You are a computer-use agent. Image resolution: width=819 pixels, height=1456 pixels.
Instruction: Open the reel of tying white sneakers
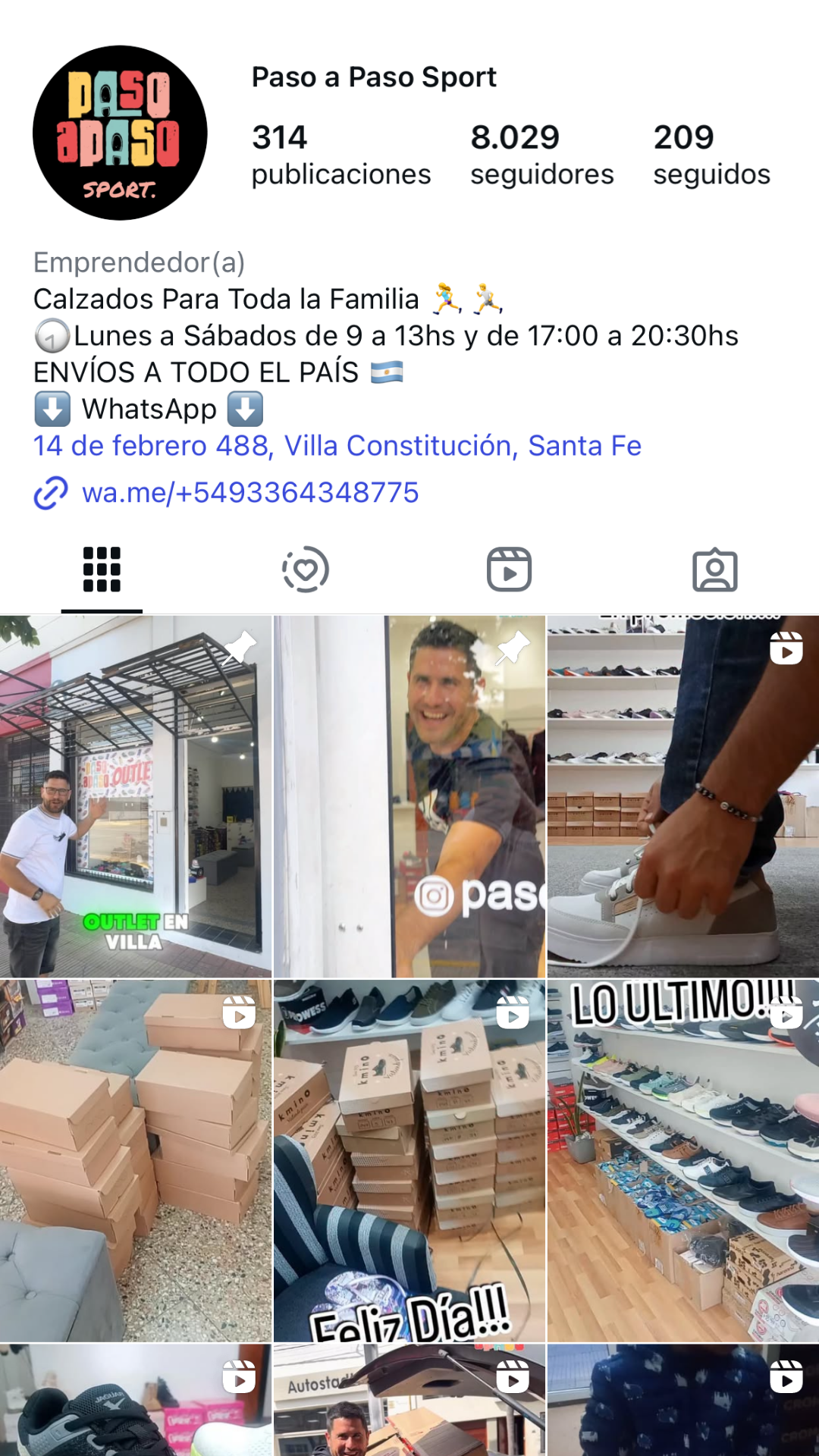682,796
